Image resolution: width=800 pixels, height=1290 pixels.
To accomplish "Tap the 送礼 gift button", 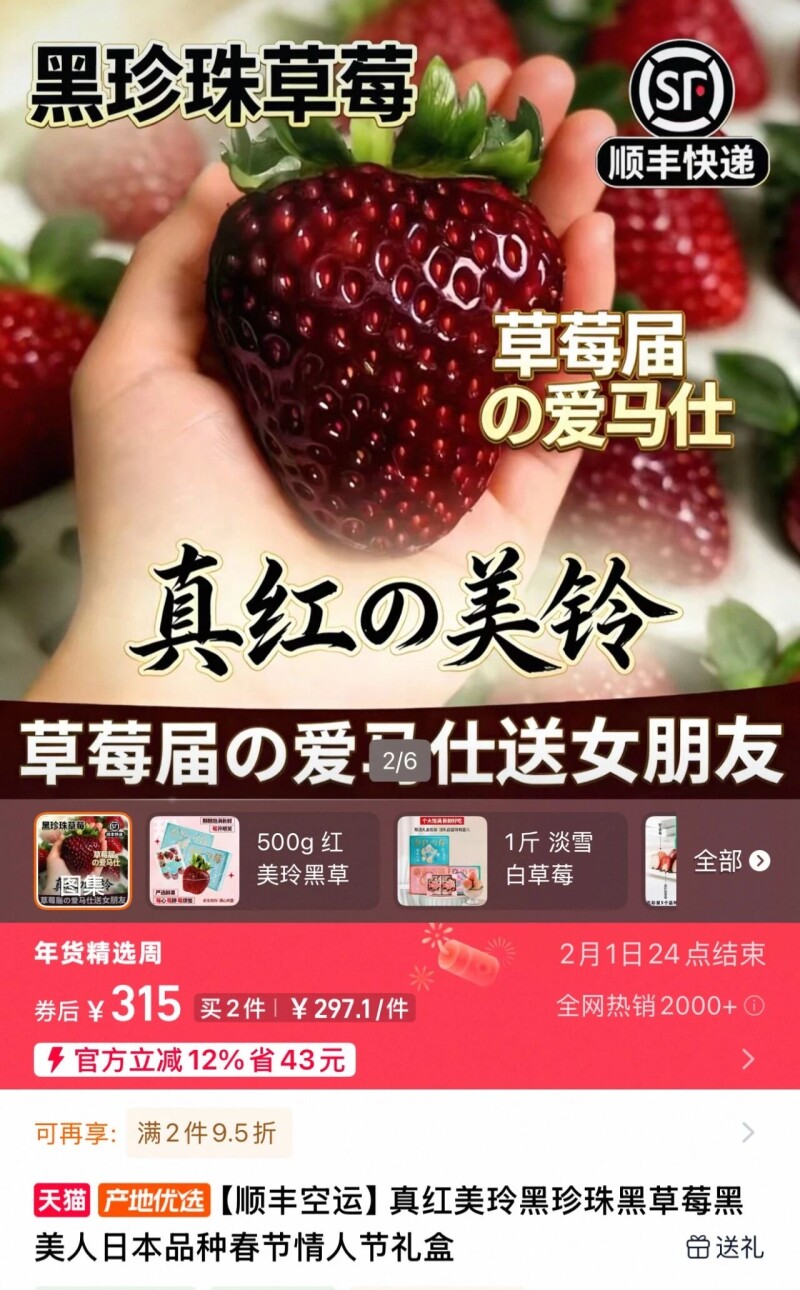I will click(726, 1247).
